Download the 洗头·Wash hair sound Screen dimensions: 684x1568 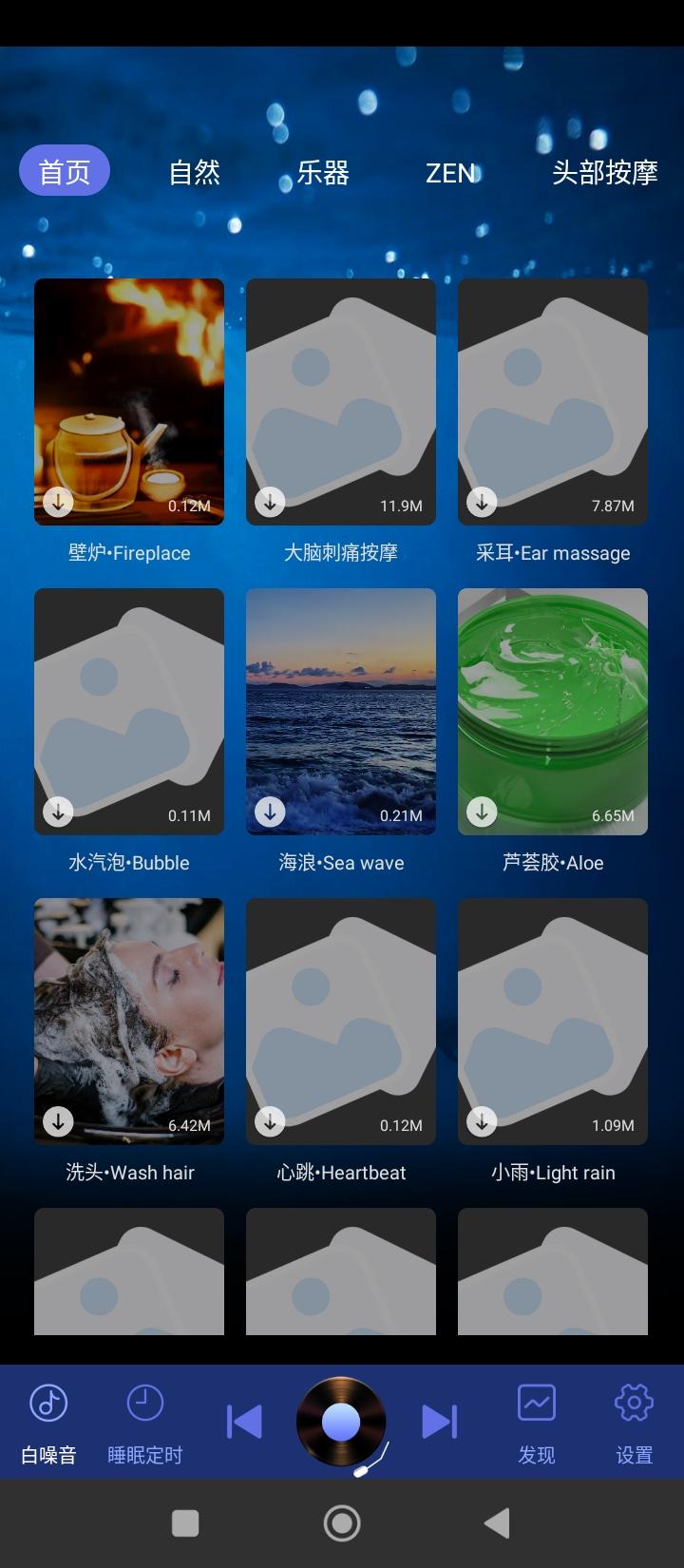pyautogui.click(x=59, y=1121)
